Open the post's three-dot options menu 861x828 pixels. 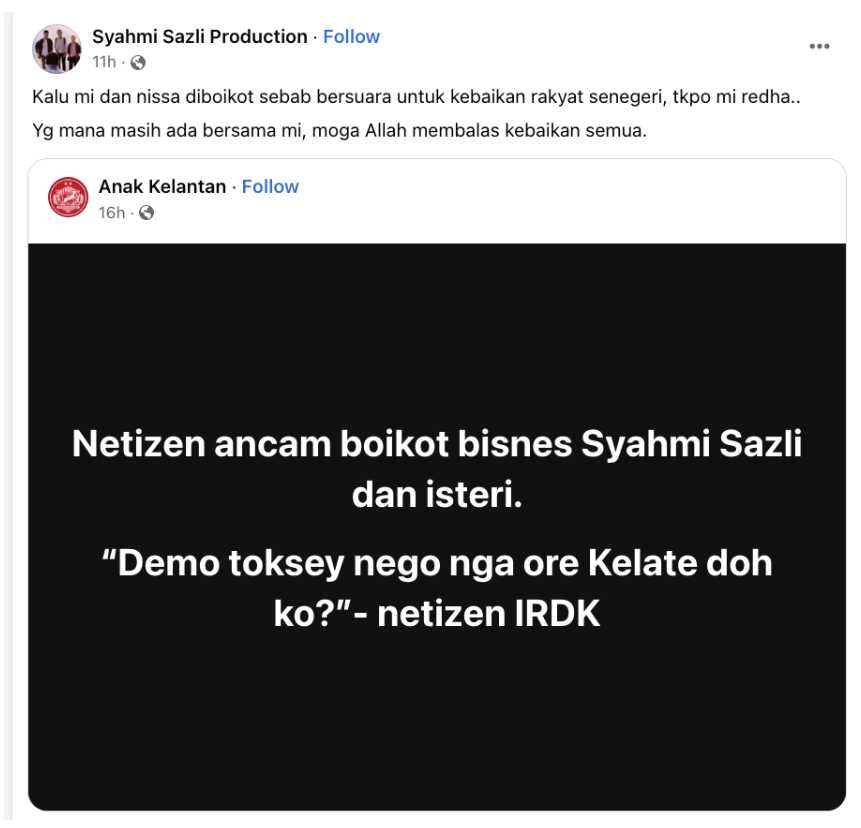[x=819, y=47]
